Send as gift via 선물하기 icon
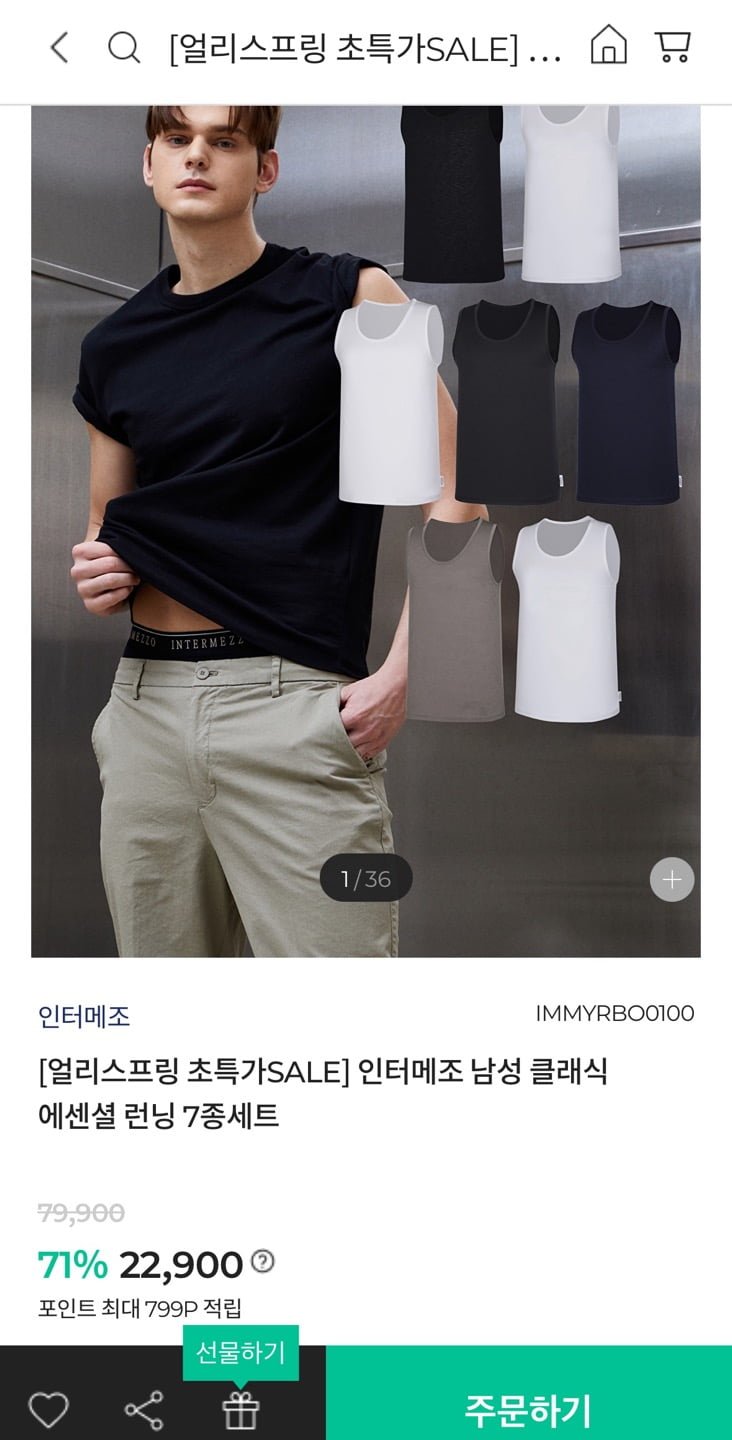The height and width of the screenshot is (1440, 732). point(240,1411)
